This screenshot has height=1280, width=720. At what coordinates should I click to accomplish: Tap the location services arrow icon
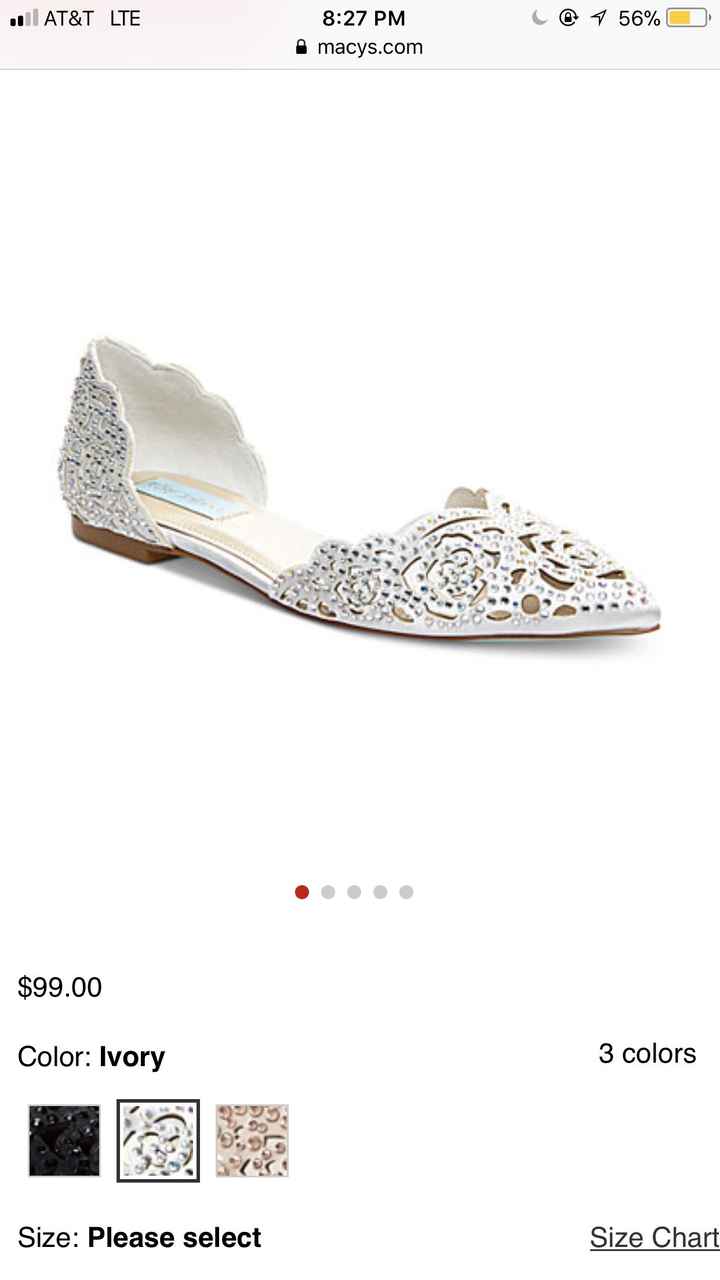click(x=599, y=16)
